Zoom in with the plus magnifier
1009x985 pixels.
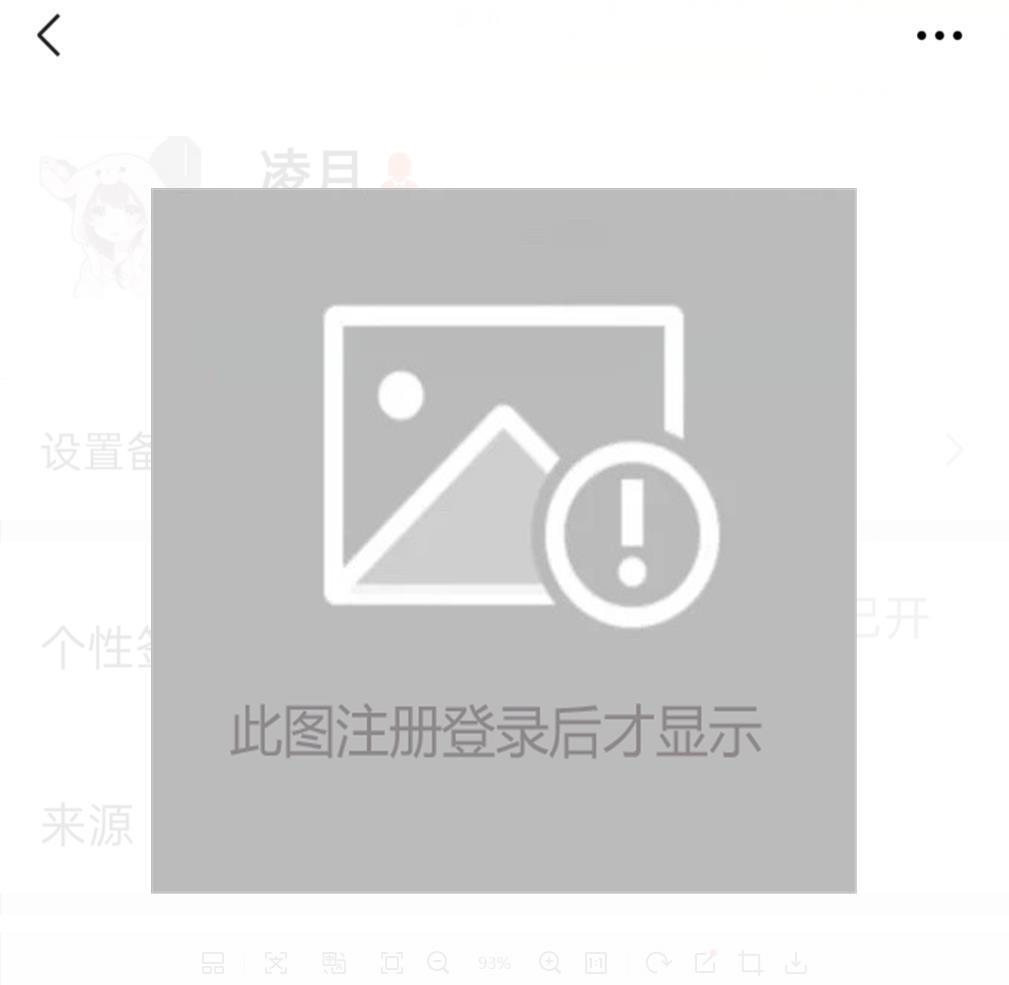coord(549,962)
